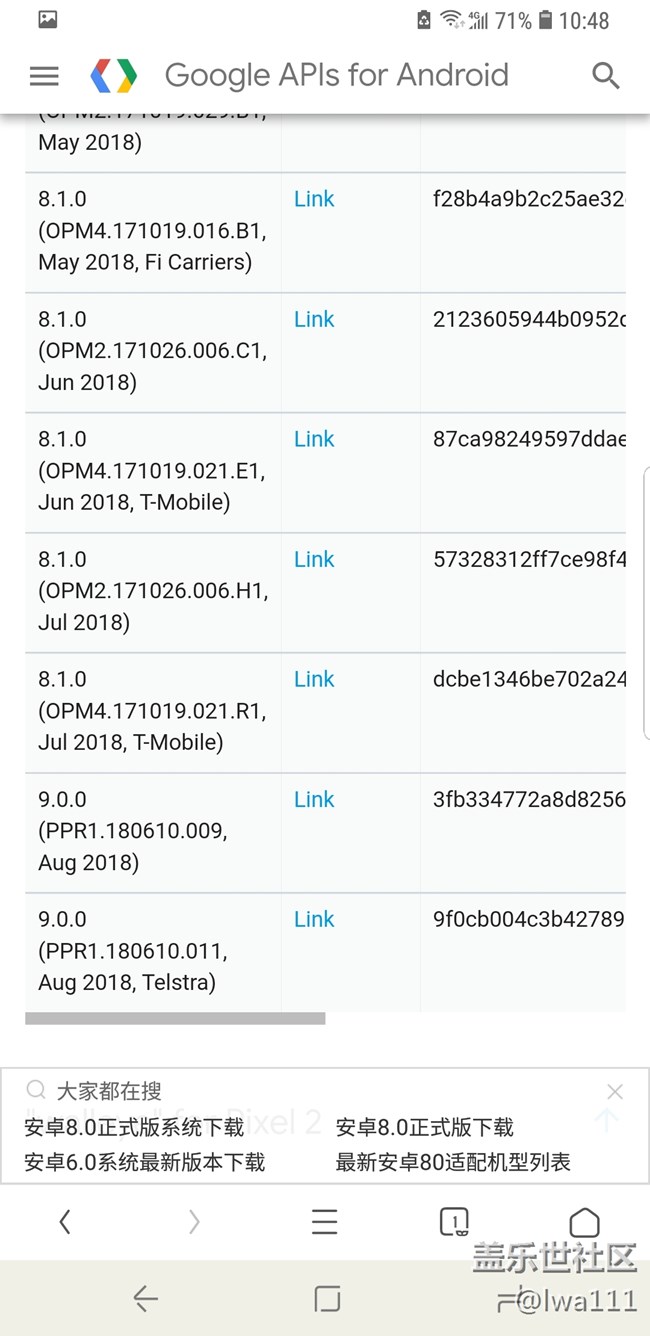
Task: Tap the system back button
Action: tap(146, 1298)
